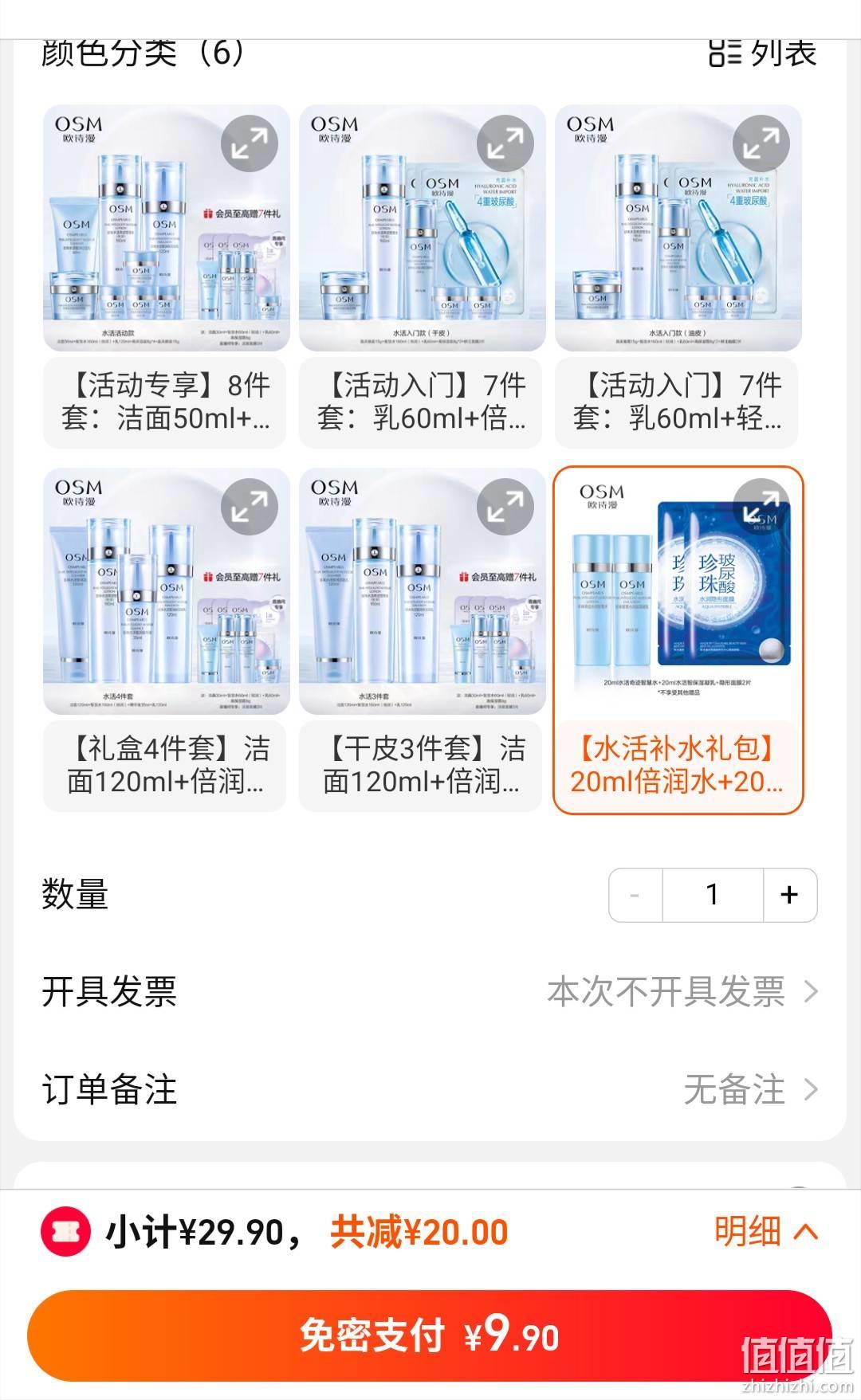Expand the 明细 price breakdown
Viewport: 861px width, 1400px height.
coord(766,1231)
